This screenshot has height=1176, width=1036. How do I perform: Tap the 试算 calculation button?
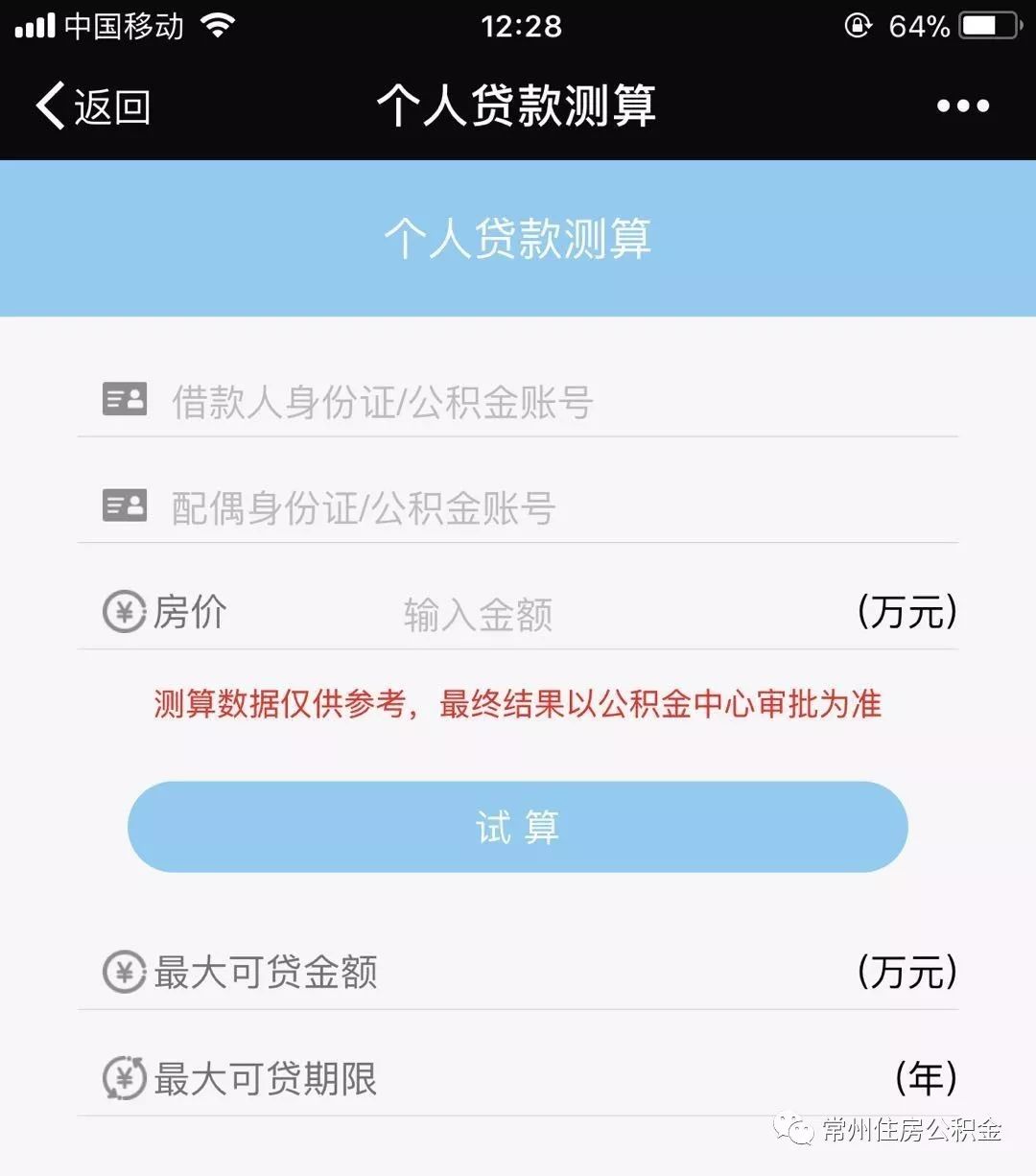pyautogui.click(x=518, y=826)
